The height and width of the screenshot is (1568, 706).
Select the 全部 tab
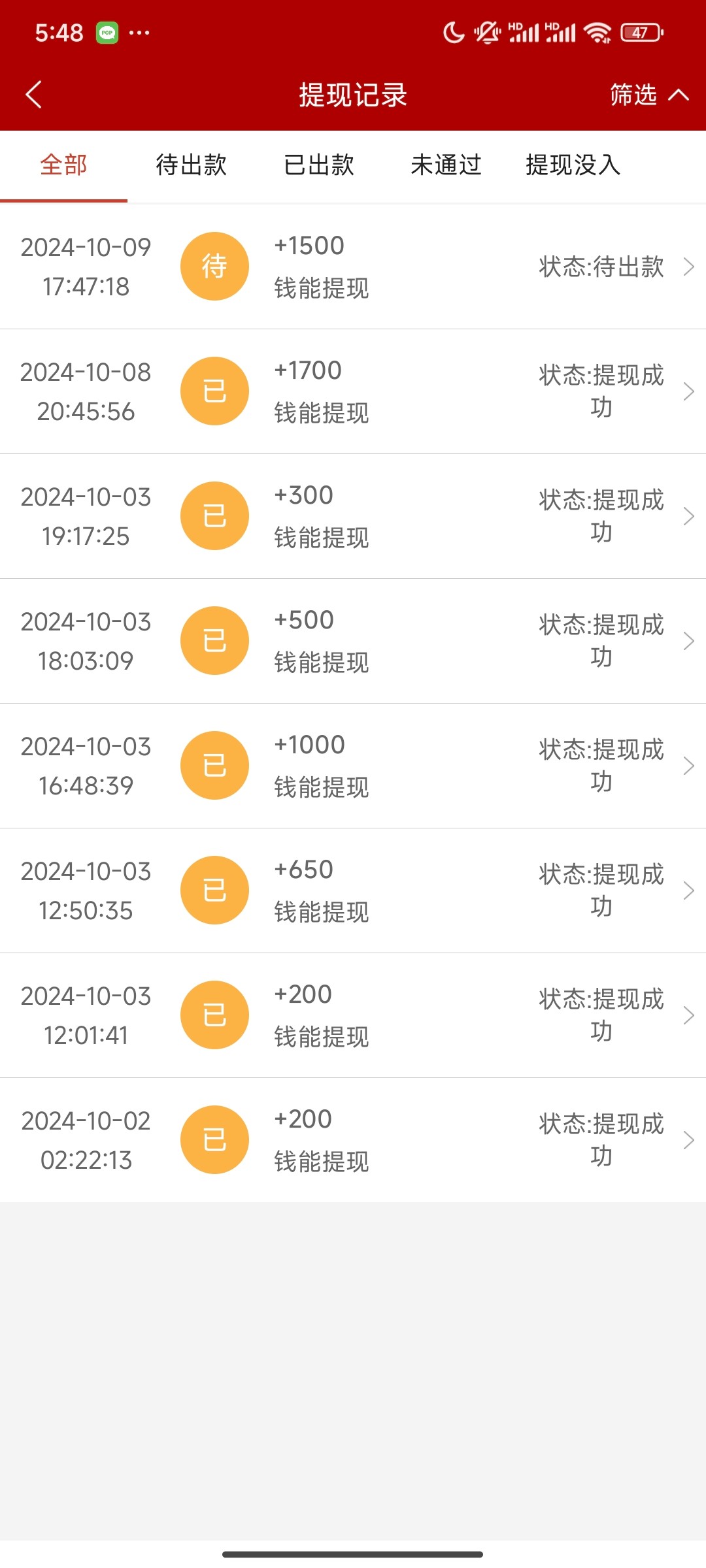(63, 165)
